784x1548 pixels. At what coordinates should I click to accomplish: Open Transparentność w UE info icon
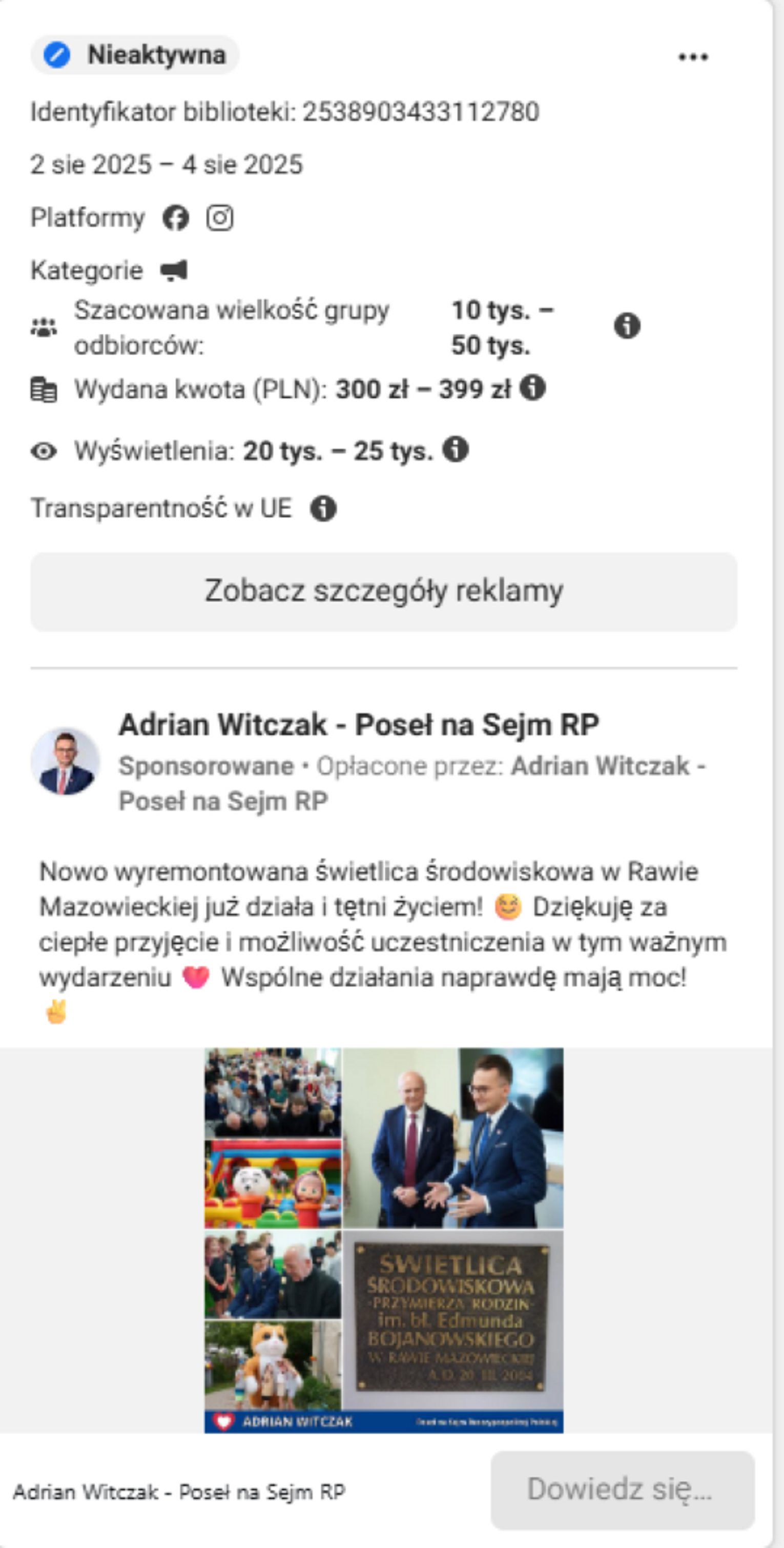pos(323,508)
